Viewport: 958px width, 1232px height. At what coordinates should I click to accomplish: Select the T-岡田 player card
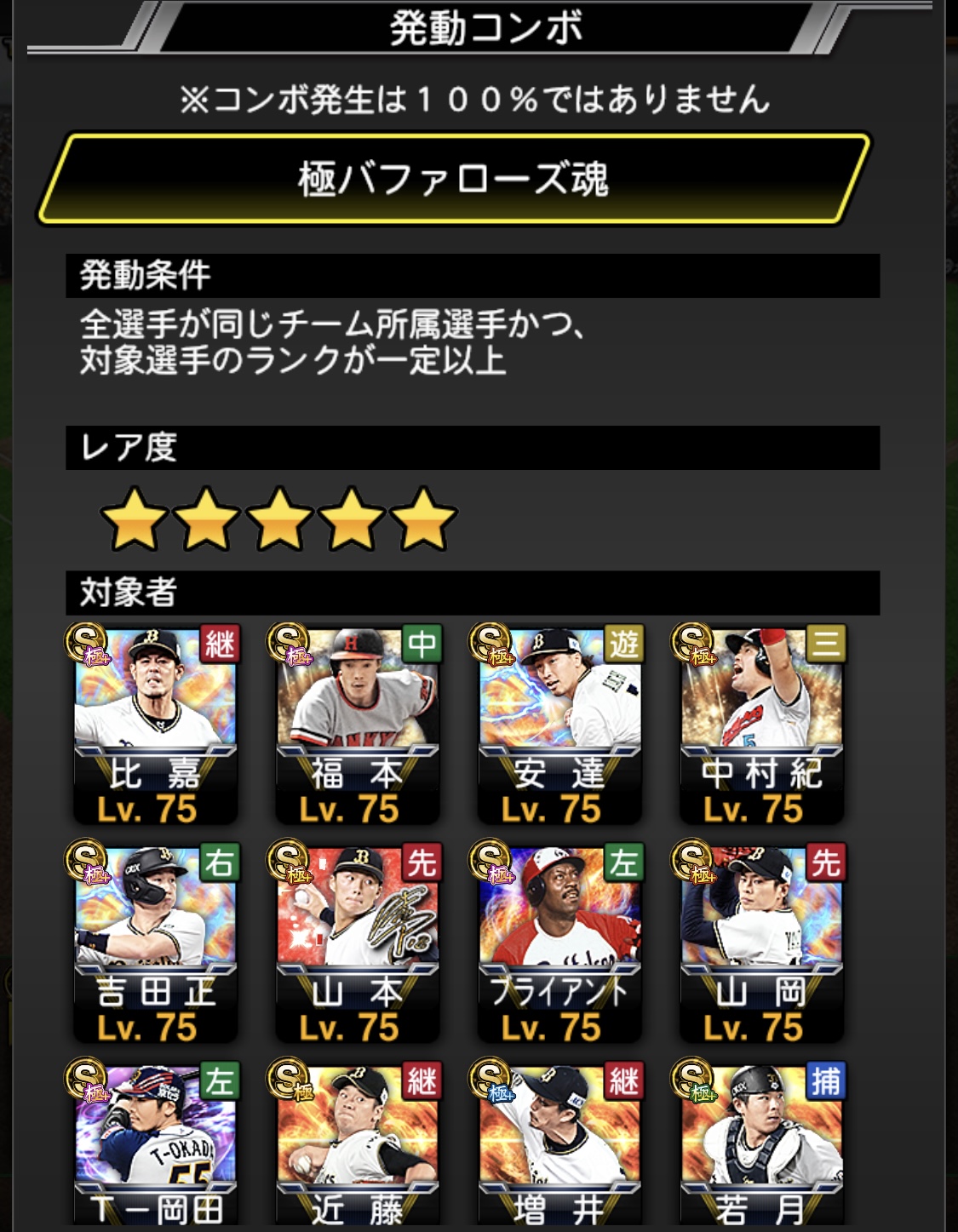pyautogui.click(x=155, y=1145)
